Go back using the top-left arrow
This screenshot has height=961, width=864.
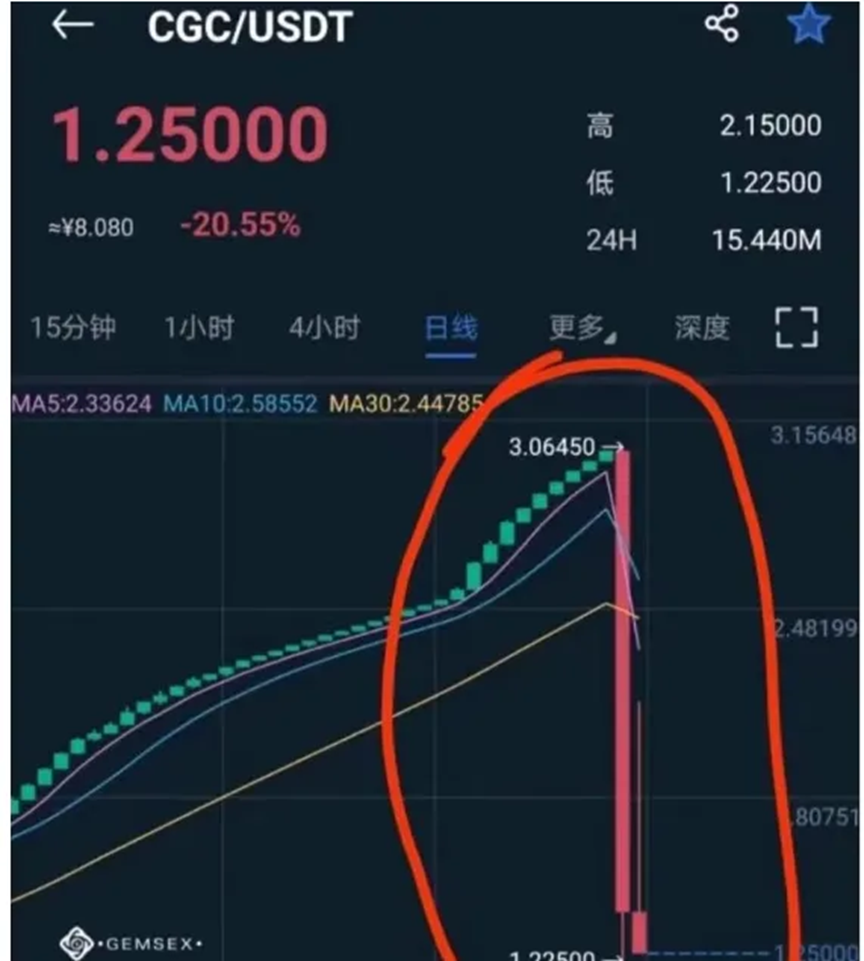click(72, 26)
